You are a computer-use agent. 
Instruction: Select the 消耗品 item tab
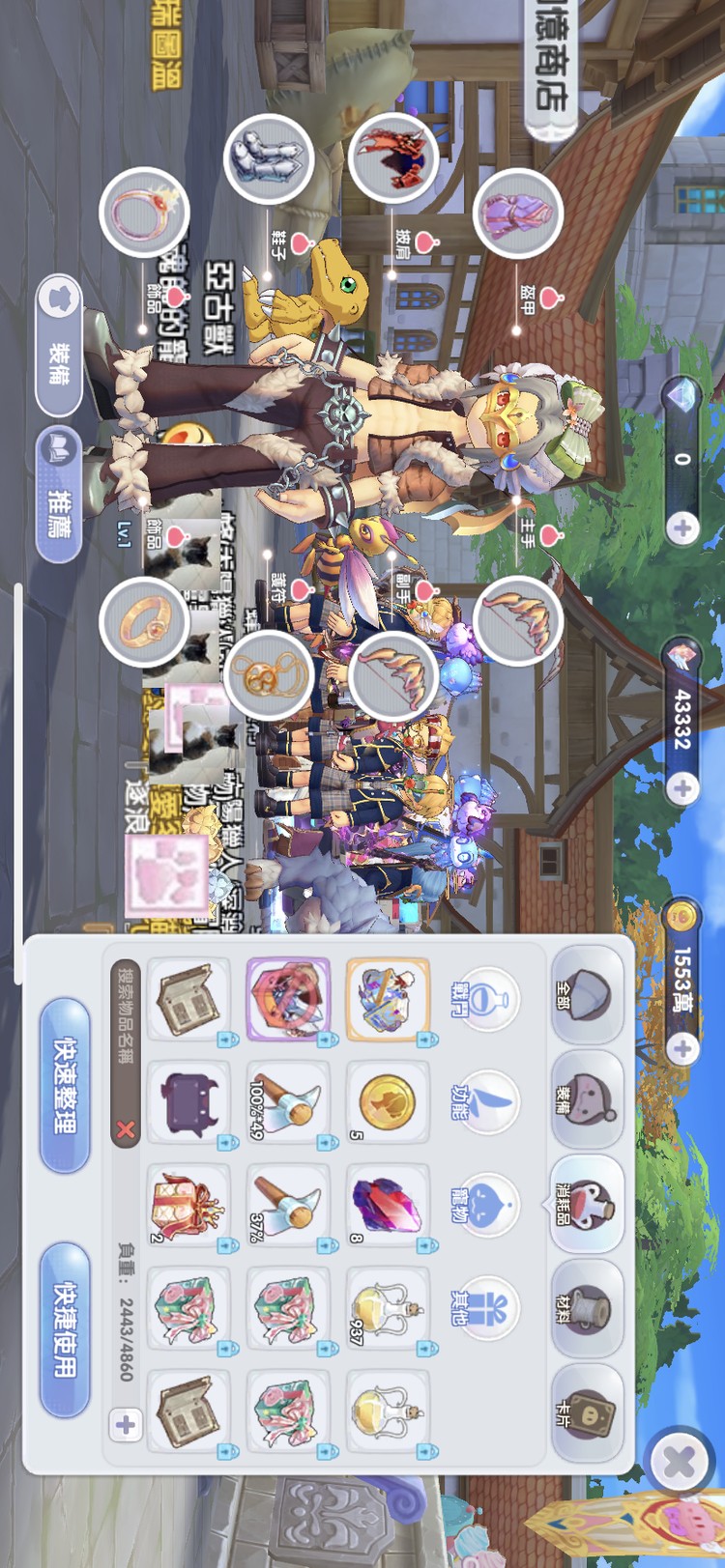point(586,1205)
